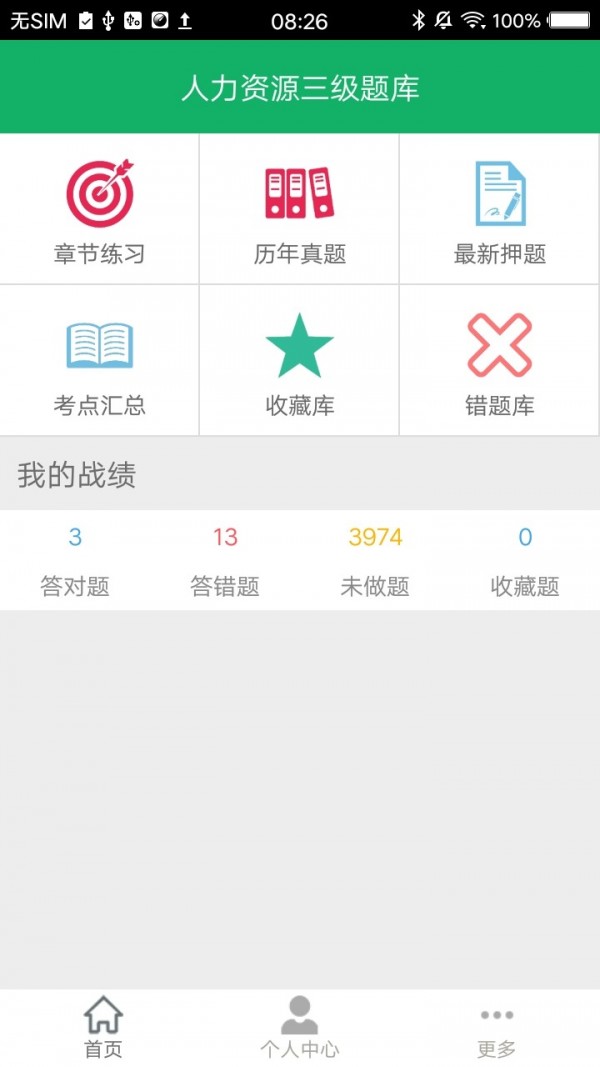
Task: Switch to the 个人中心 tab
Action: tap(299, 1028)
